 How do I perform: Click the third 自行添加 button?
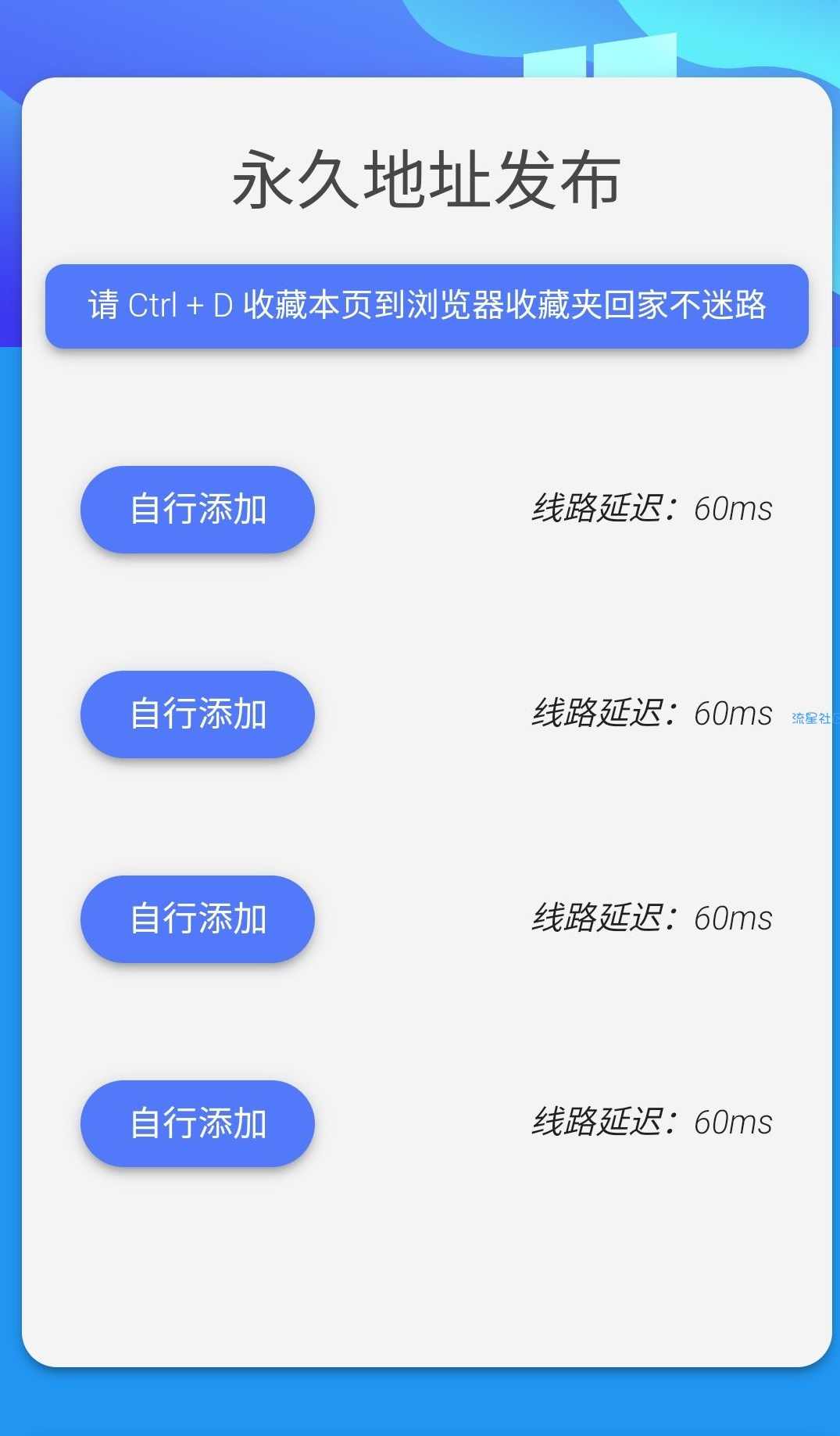tap(197, 919)
